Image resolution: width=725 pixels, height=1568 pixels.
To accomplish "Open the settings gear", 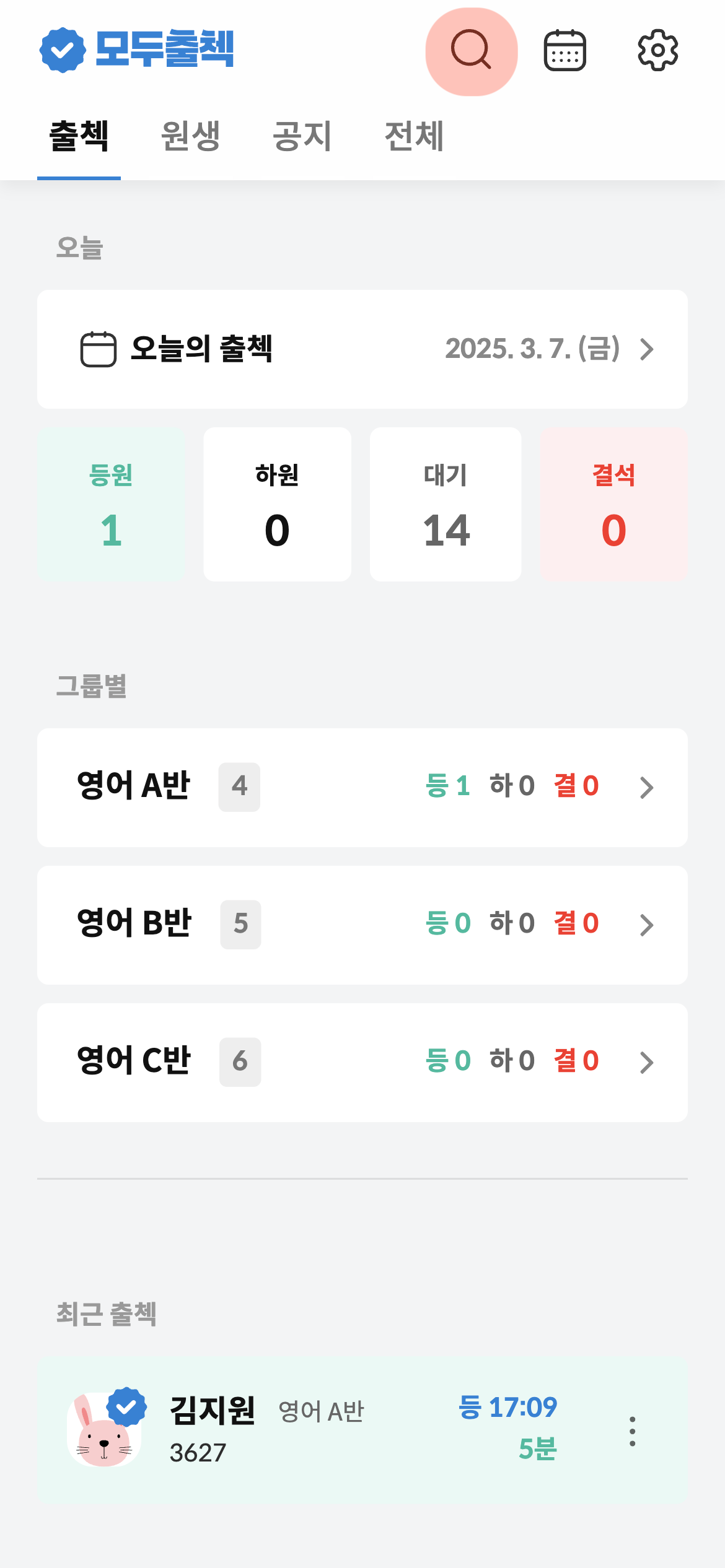I will 657,51.
